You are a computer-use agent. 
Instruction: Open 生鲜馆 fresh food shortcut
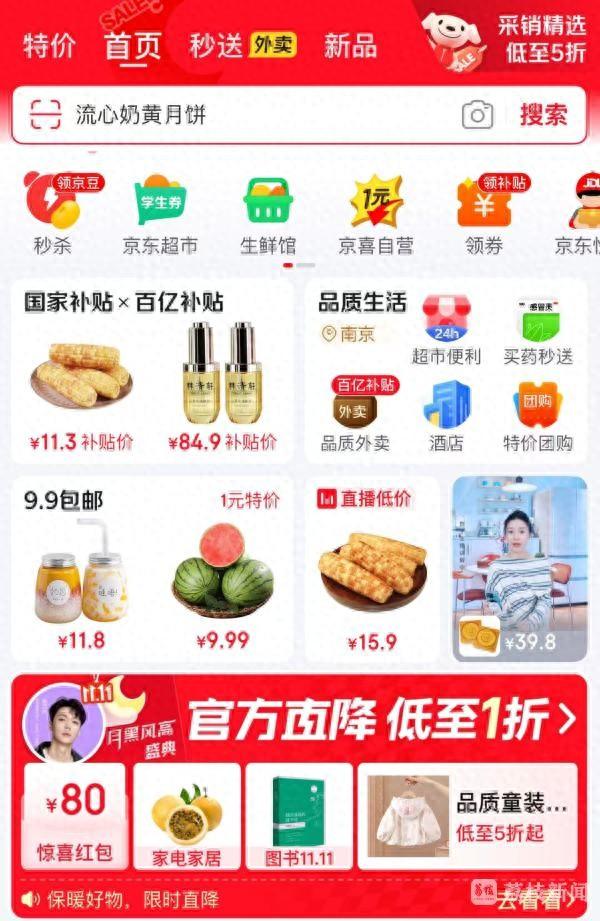coord(268,213)
